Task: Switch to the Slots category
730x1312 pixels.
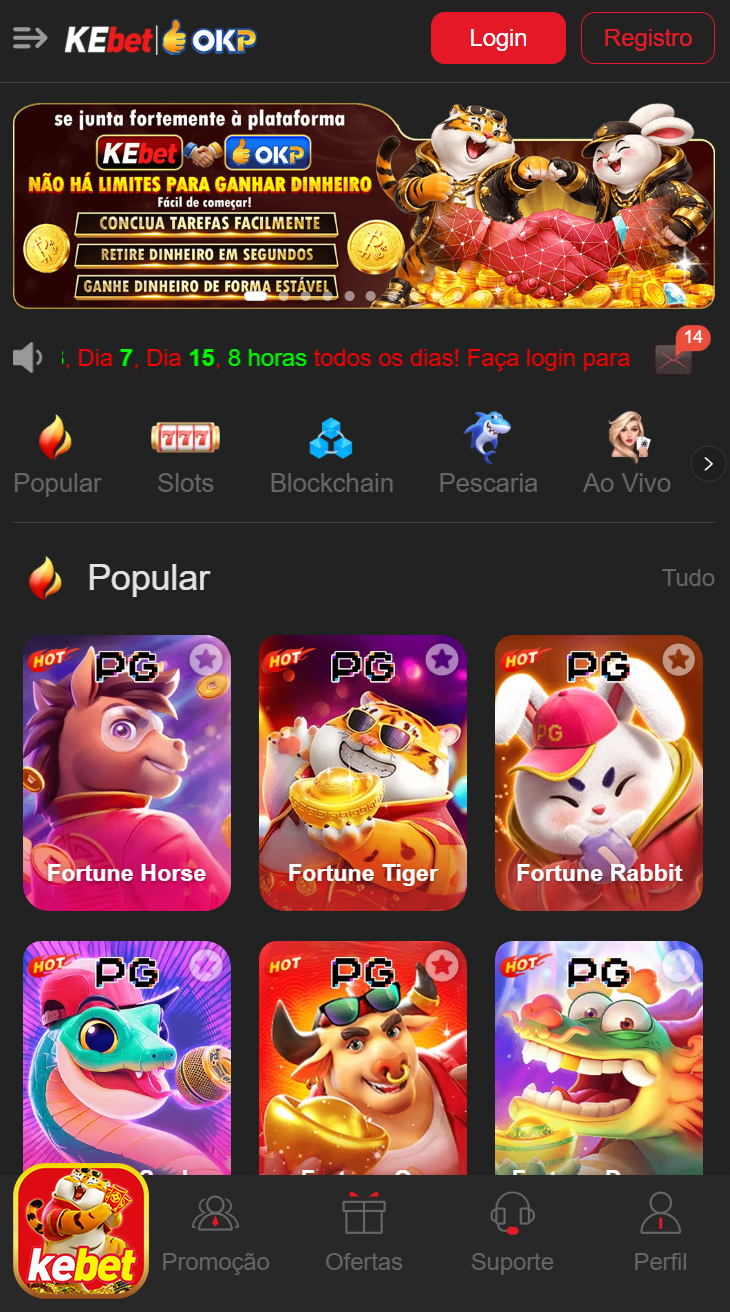Action: point(185,456)
